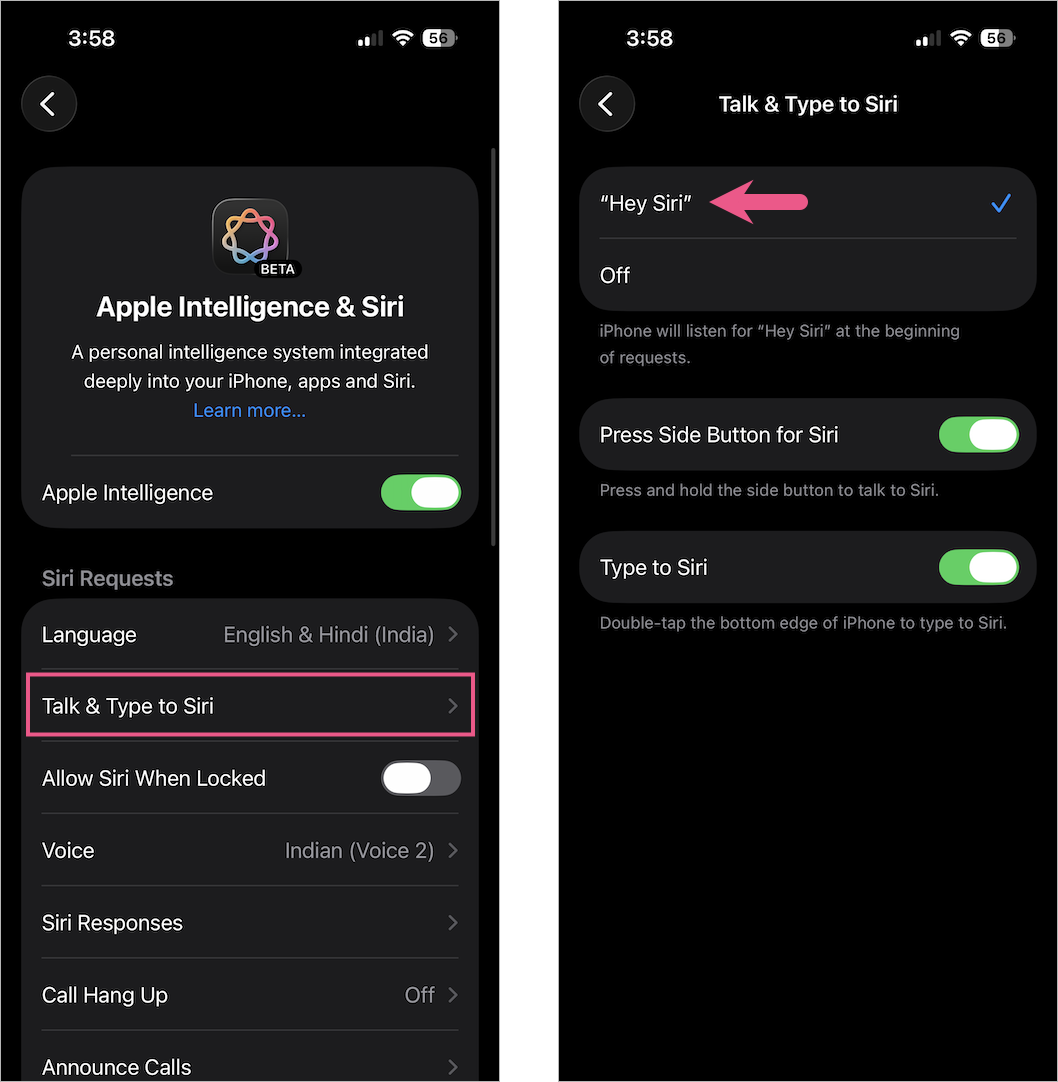1058x1082 pixels.
Task: Enable Allow Siri When Locked
Action: [x=421, y=778]
